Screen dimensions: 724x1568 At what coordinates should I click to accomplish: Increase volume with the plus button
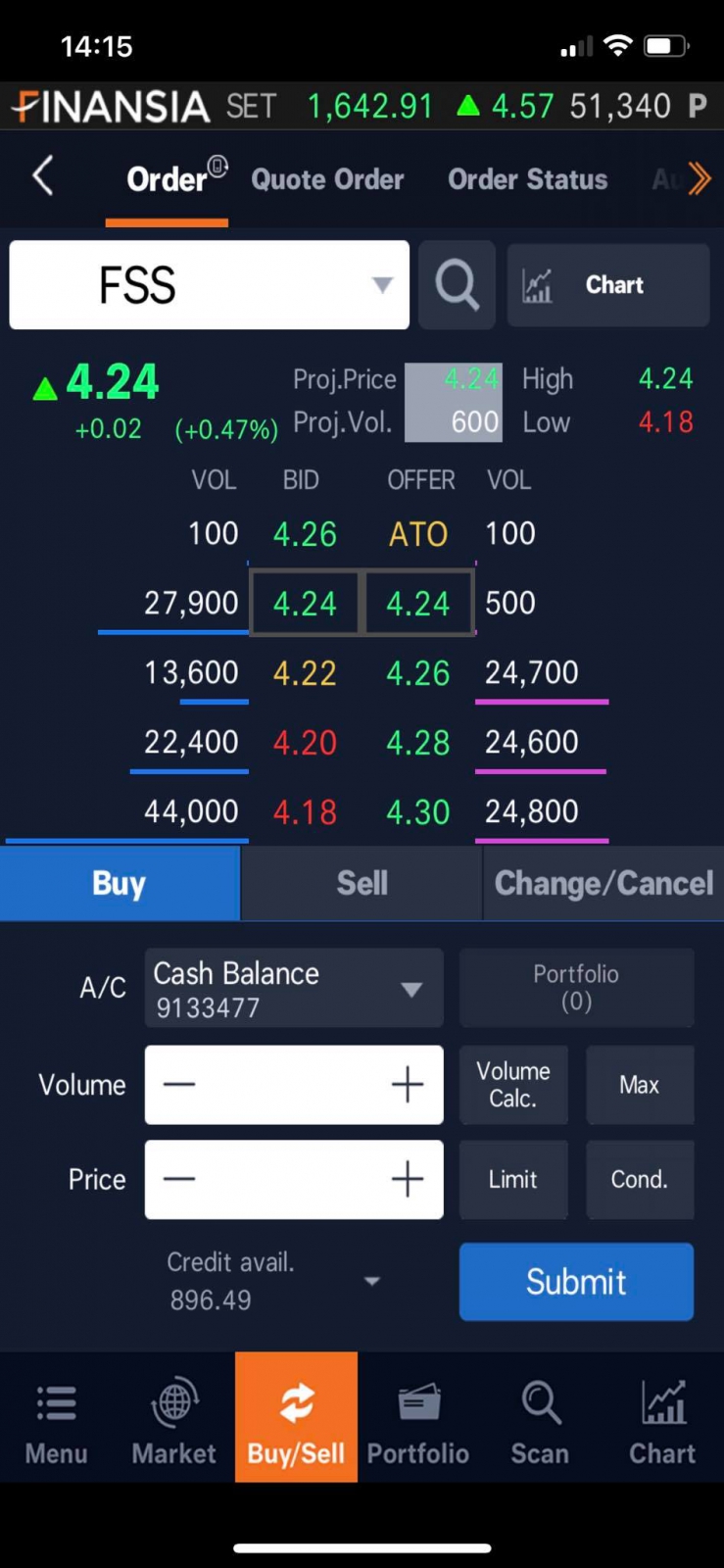(408, 1085)
